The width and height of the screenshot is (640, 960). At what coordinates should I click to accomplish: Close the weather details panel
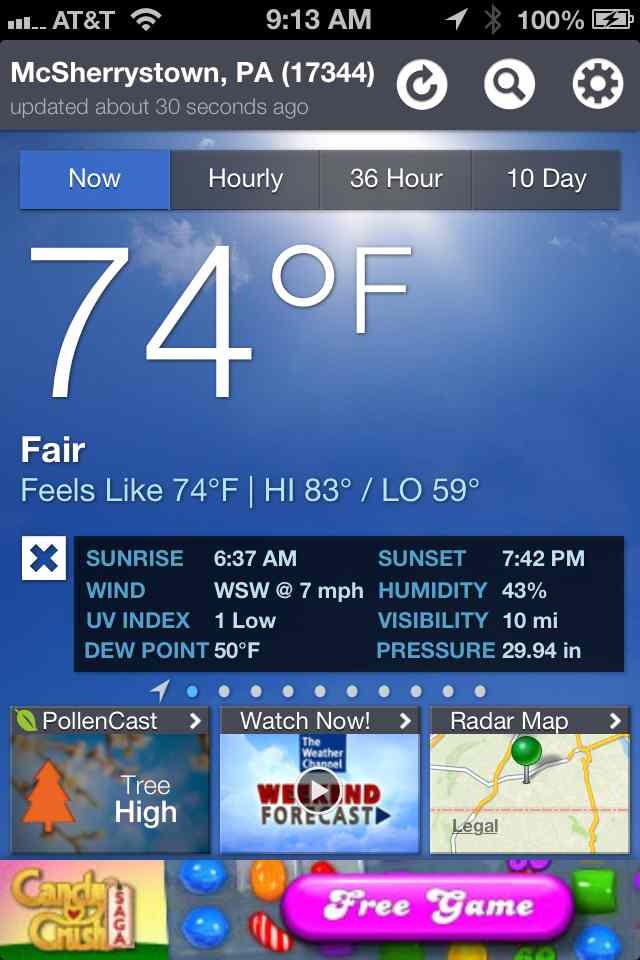point(43,559)
